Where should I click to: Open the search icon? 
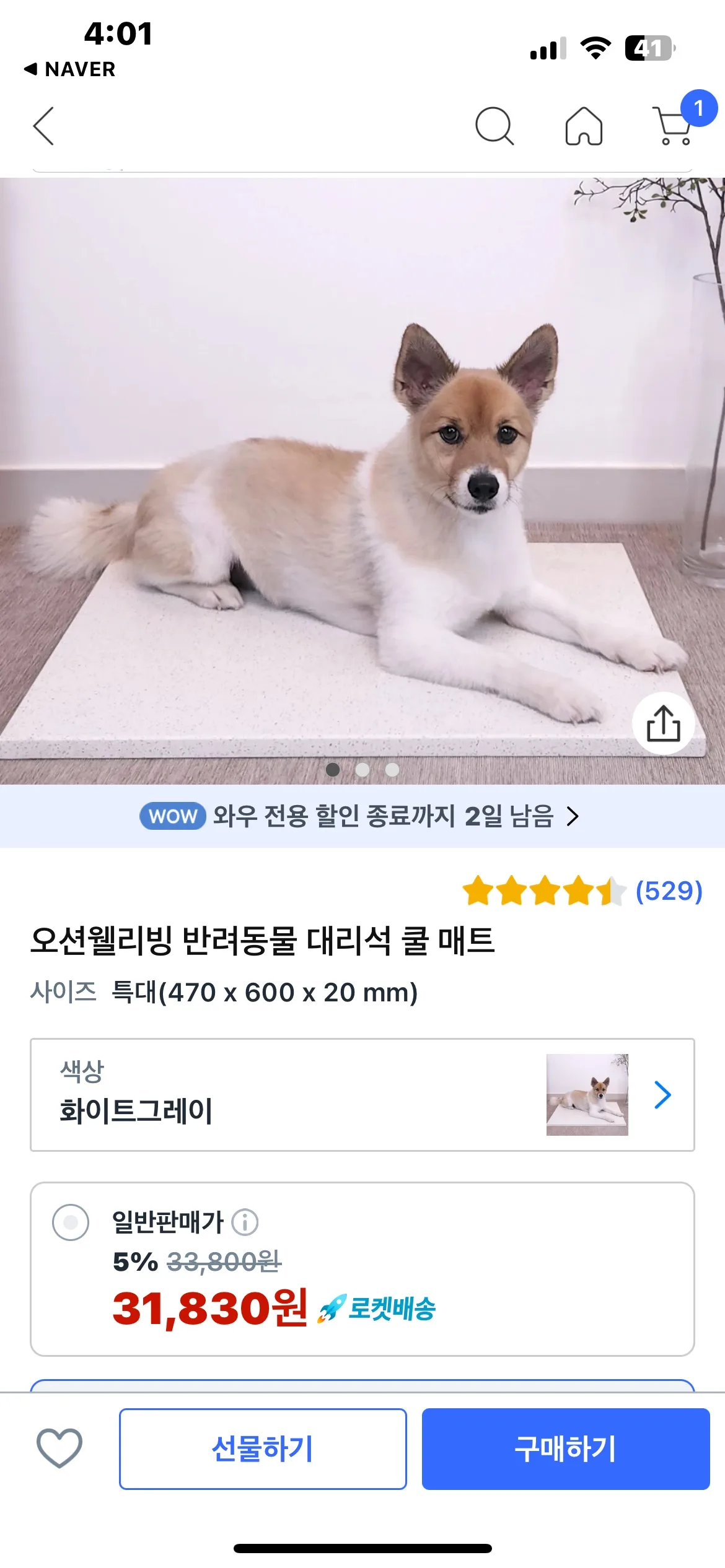coord(494,126)
